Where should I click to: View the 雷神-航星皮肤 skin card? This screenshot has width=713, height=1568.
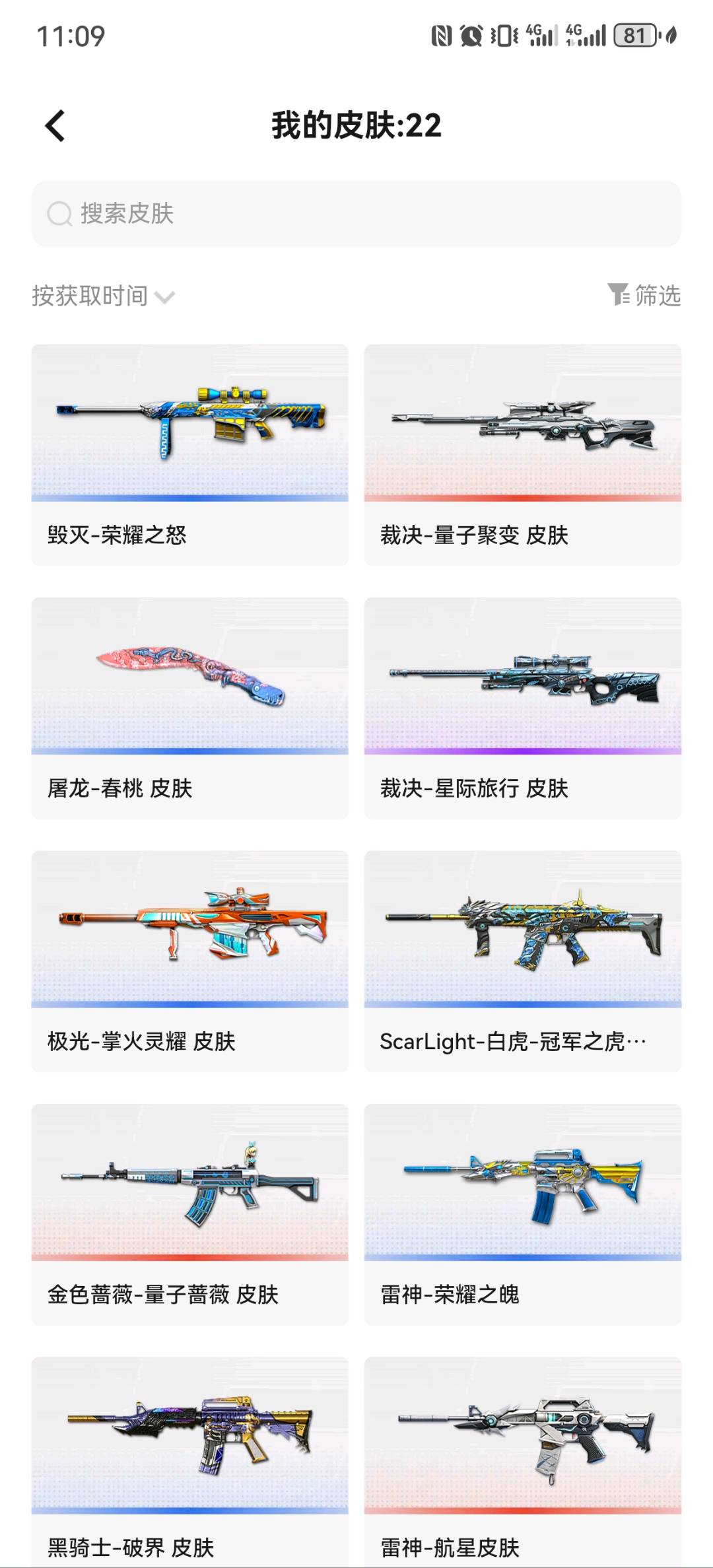pyautogui.click(x=523, y=1462)
